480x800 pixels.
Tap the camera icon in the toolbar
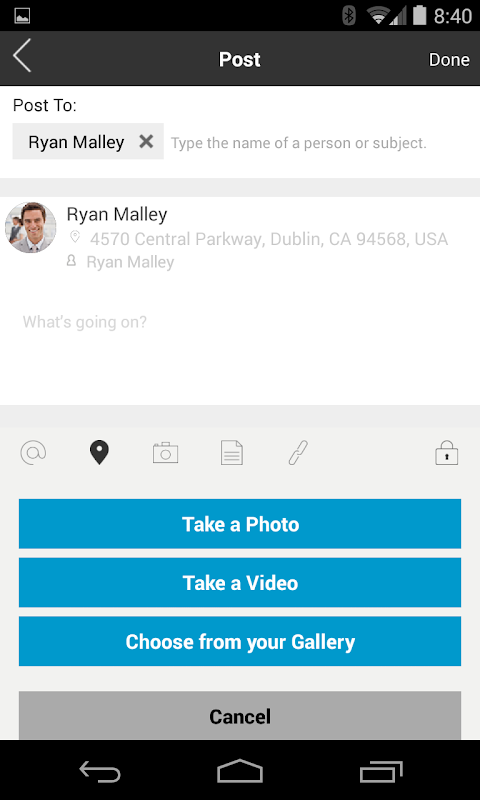point(165,453)
